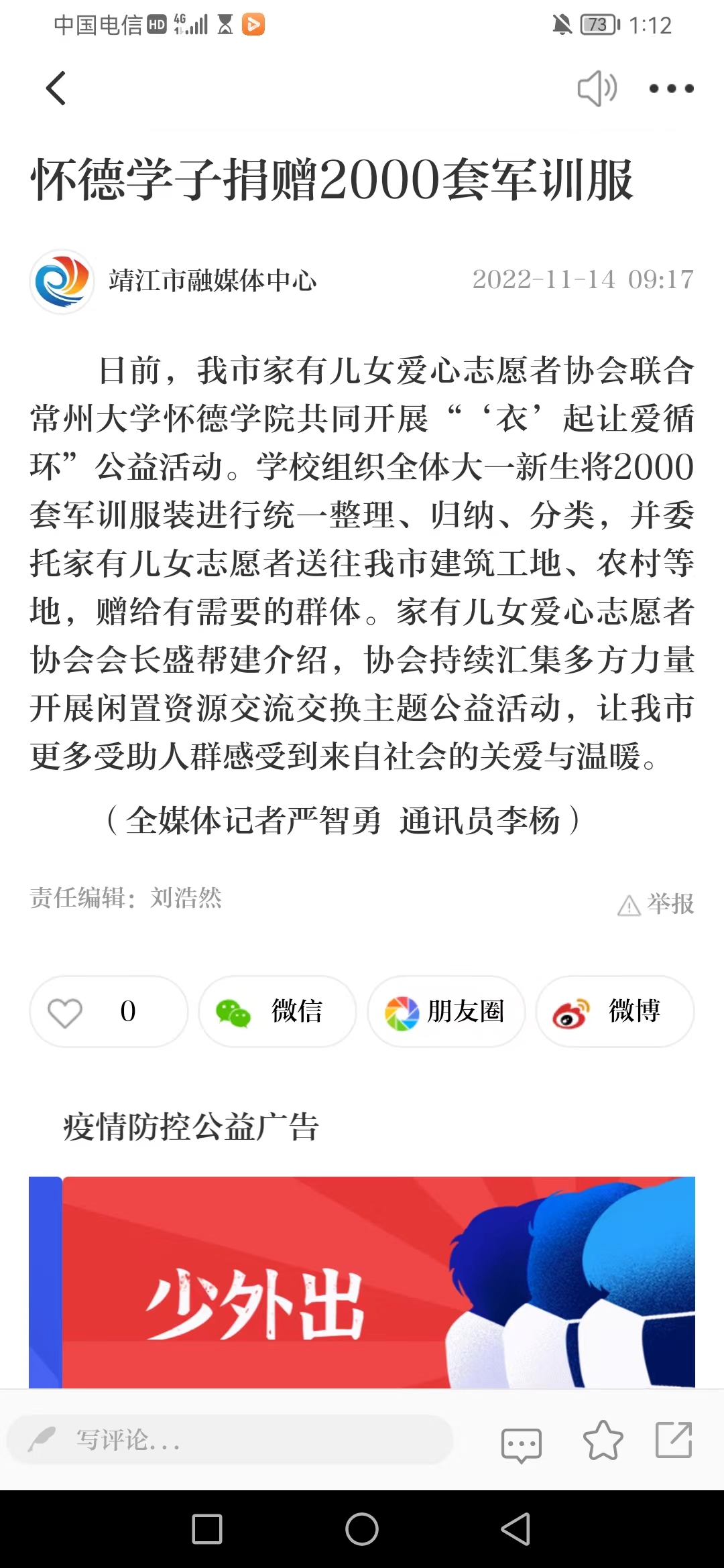Screen dimensions: 724x1568
Task: Report this article via 举报
Action: pyautogui.click(x=656, y=905)
